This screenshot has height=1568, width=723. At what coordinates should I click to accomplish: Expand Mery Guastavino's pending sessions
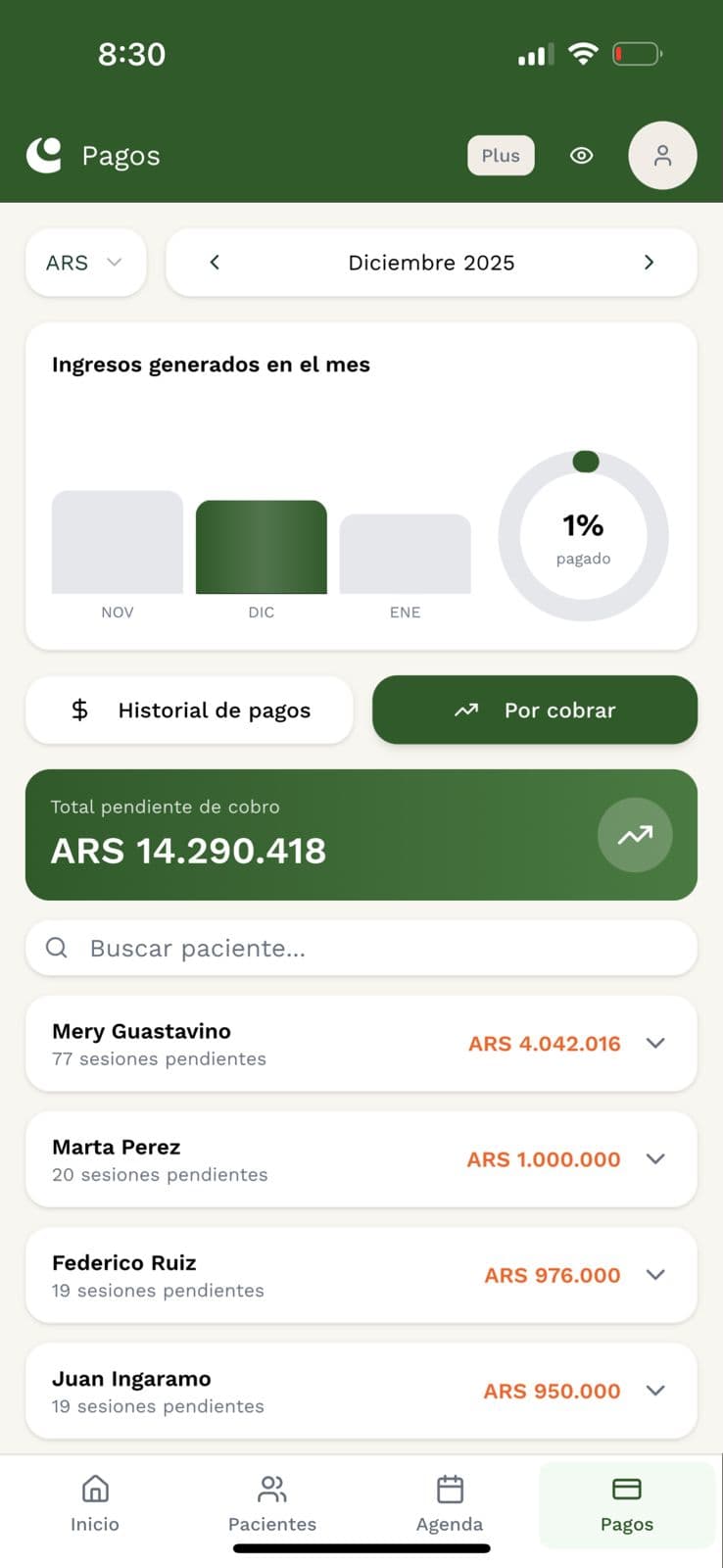[x=655, y=1043]
